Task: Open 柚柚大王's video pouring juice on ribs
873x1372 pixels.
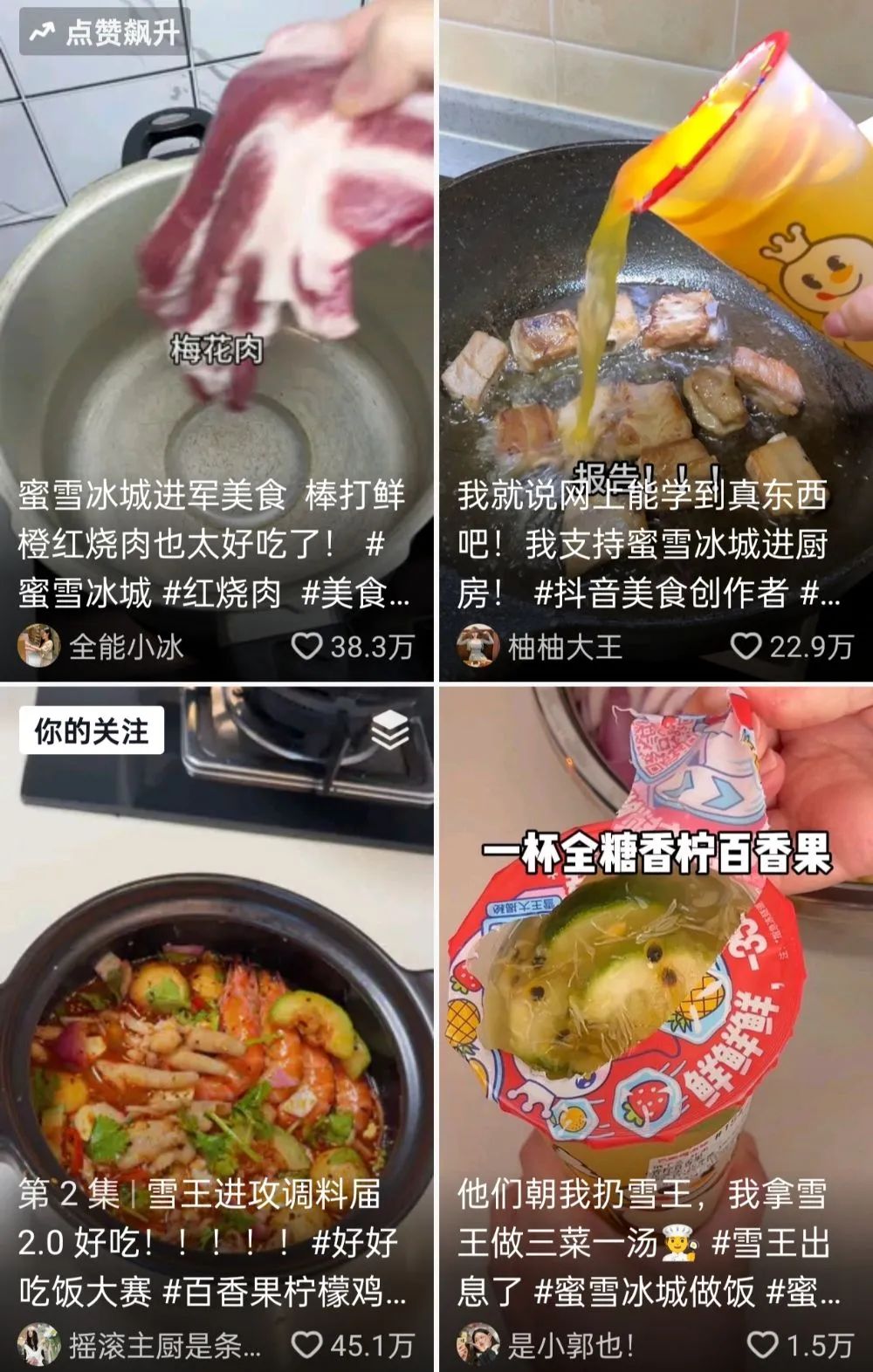Action: pos(655,262)
